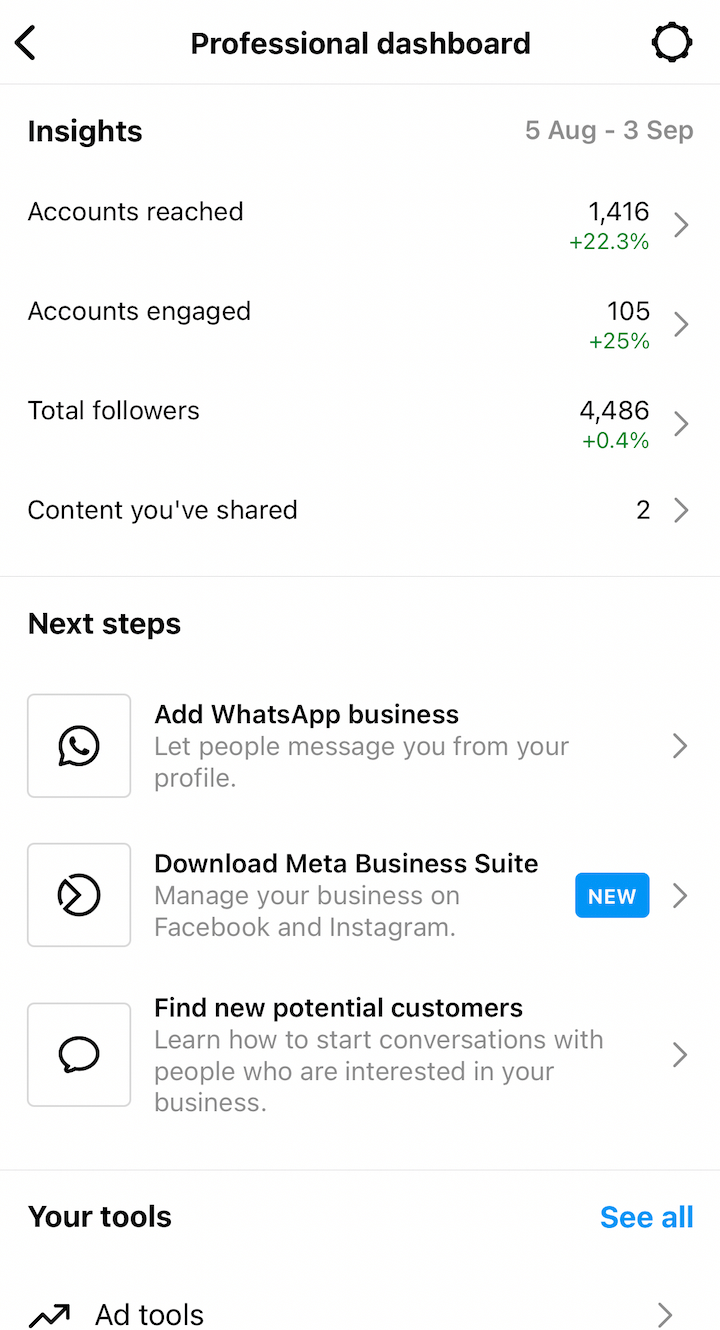Expand Content you've shared section

click(x=681, y=510)
